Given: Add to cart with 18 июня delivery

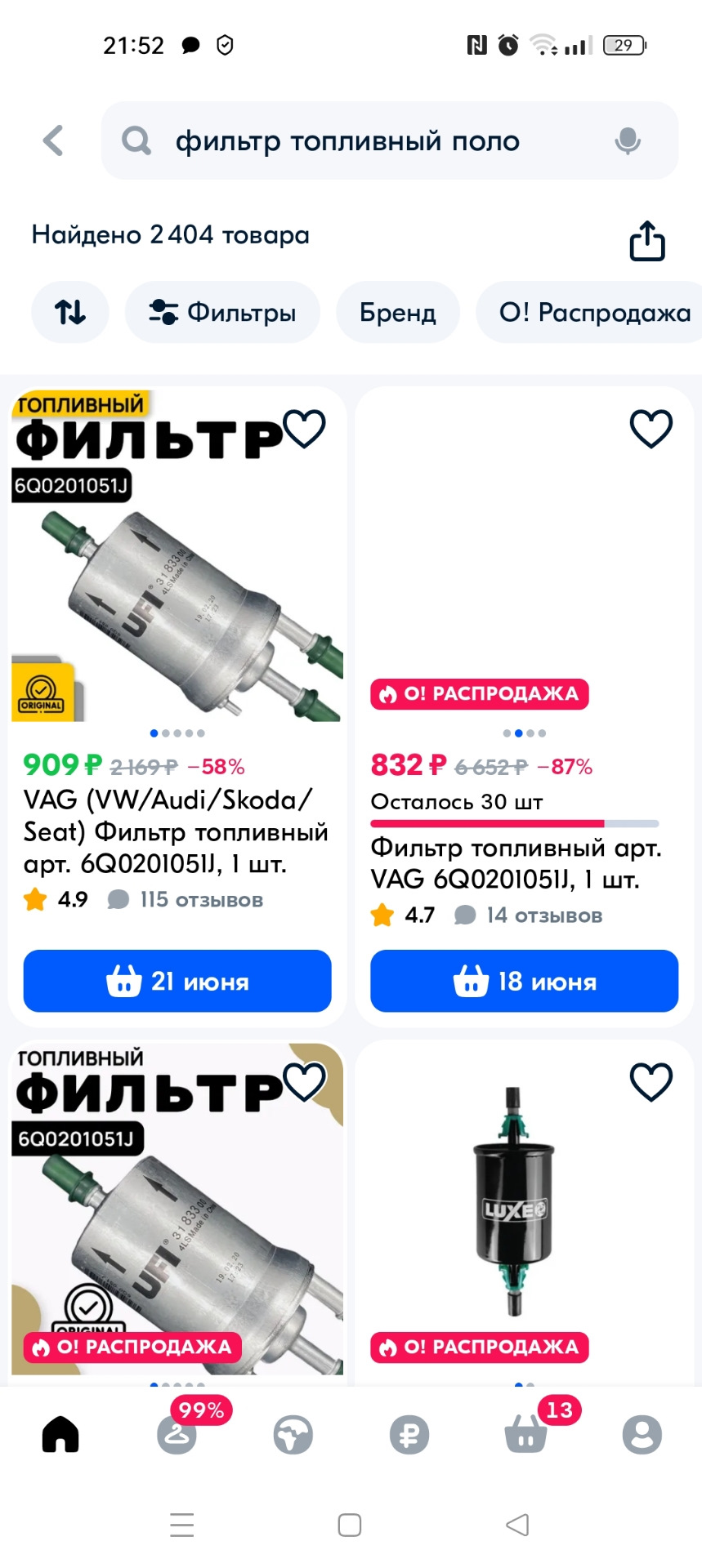Looking at the screenshot, I should tap(524, 981).
